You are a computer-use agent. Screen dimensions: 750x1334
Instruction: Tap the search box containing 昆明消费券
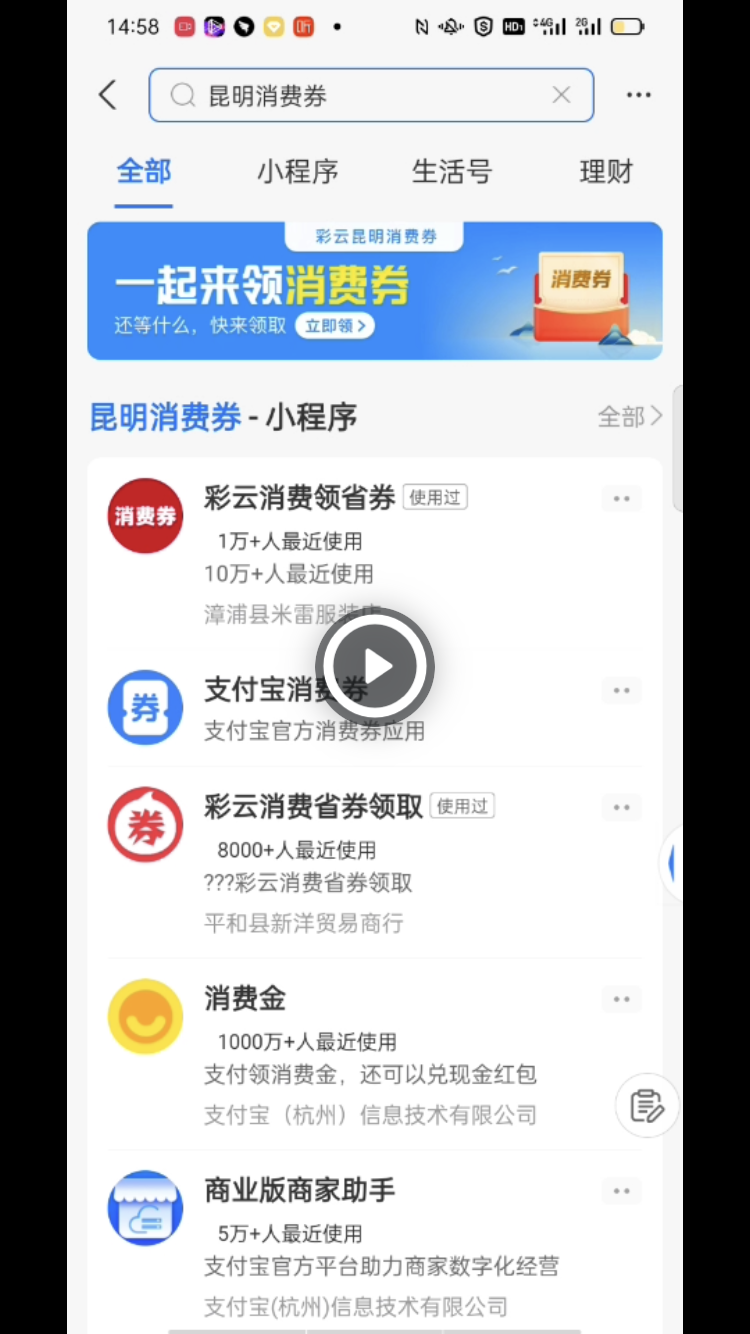pyautogui.click(x=360, y=96)
